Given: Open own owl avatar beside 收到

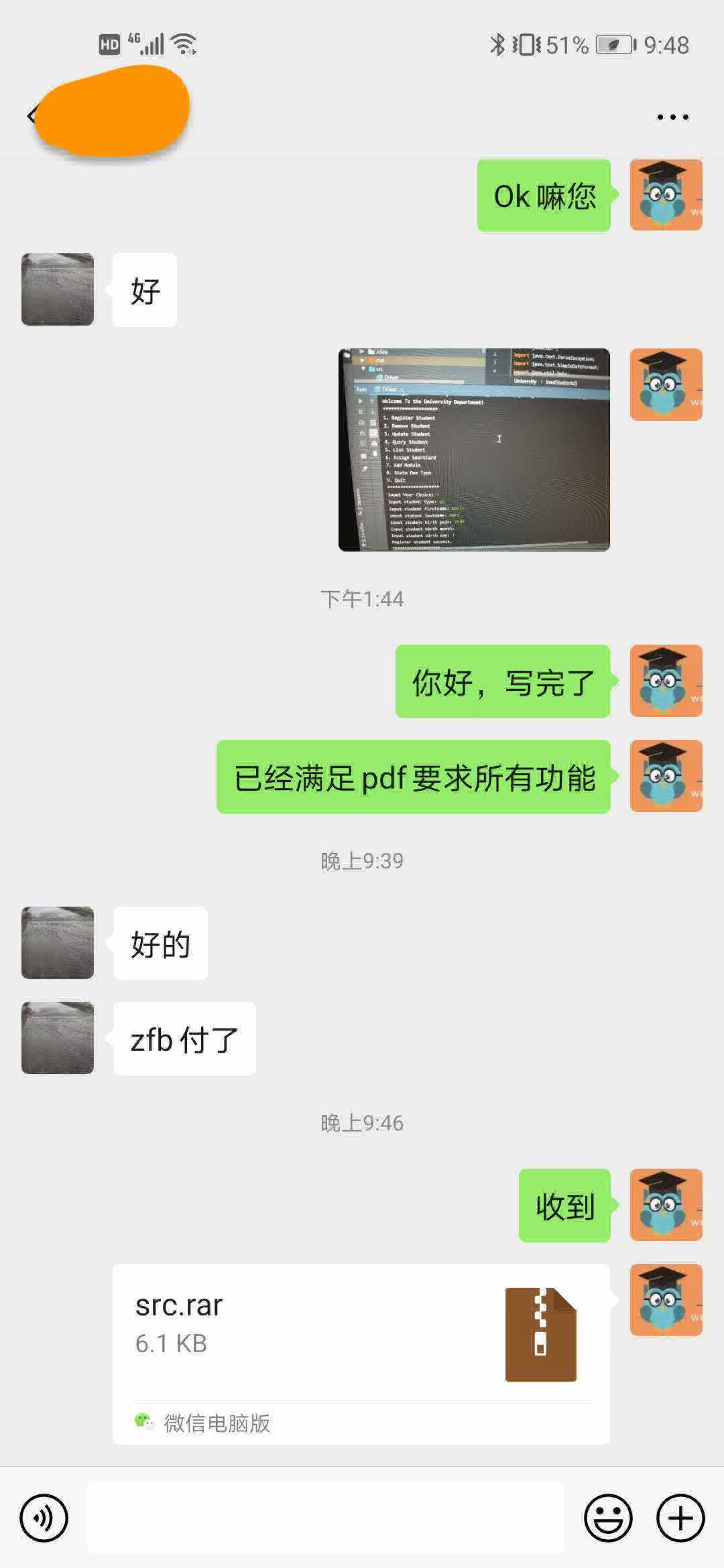Looking at the screenshot, I should tap(666, 1205).
